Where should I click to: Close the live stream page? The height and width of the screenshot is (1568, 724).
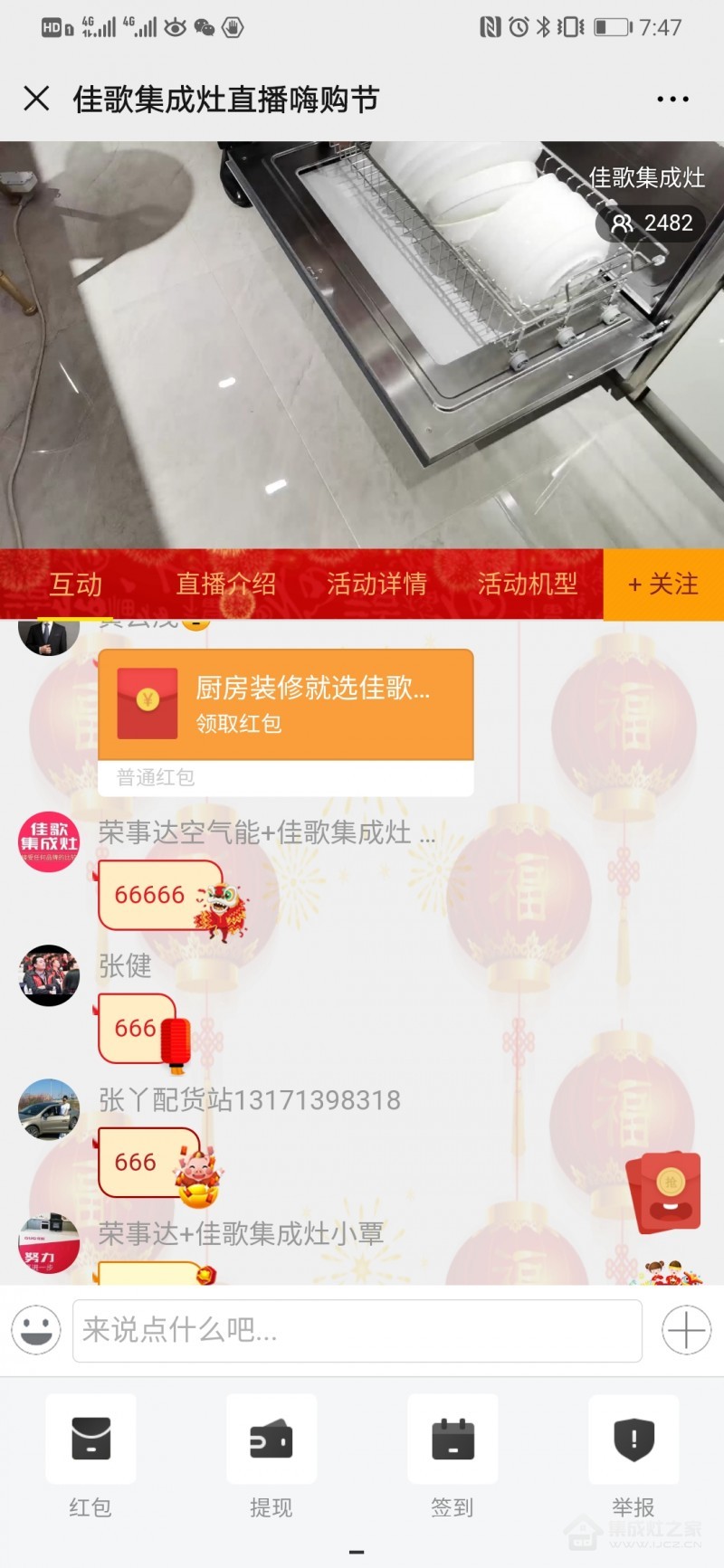[36, 98]
